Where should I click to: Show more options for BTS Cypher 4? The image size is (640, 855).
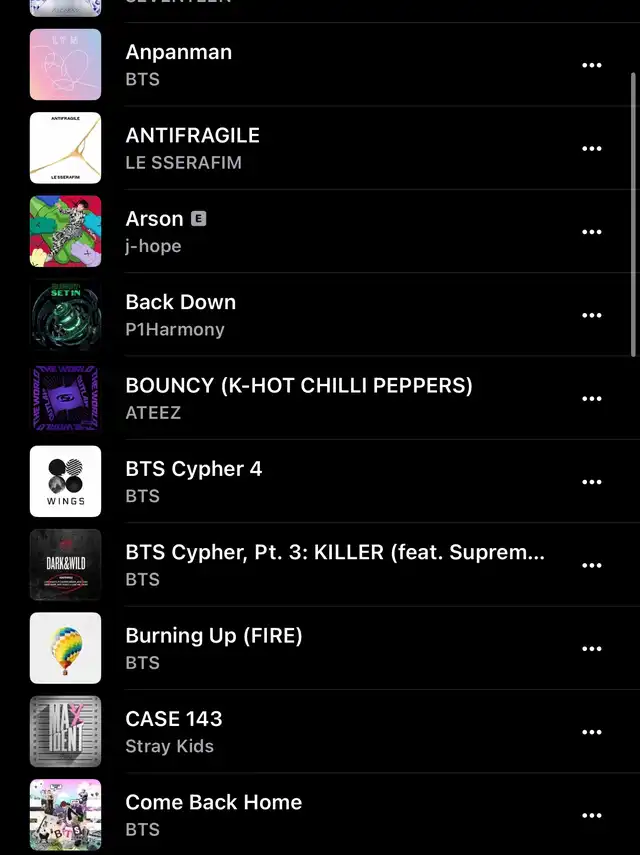click(592, 482)
